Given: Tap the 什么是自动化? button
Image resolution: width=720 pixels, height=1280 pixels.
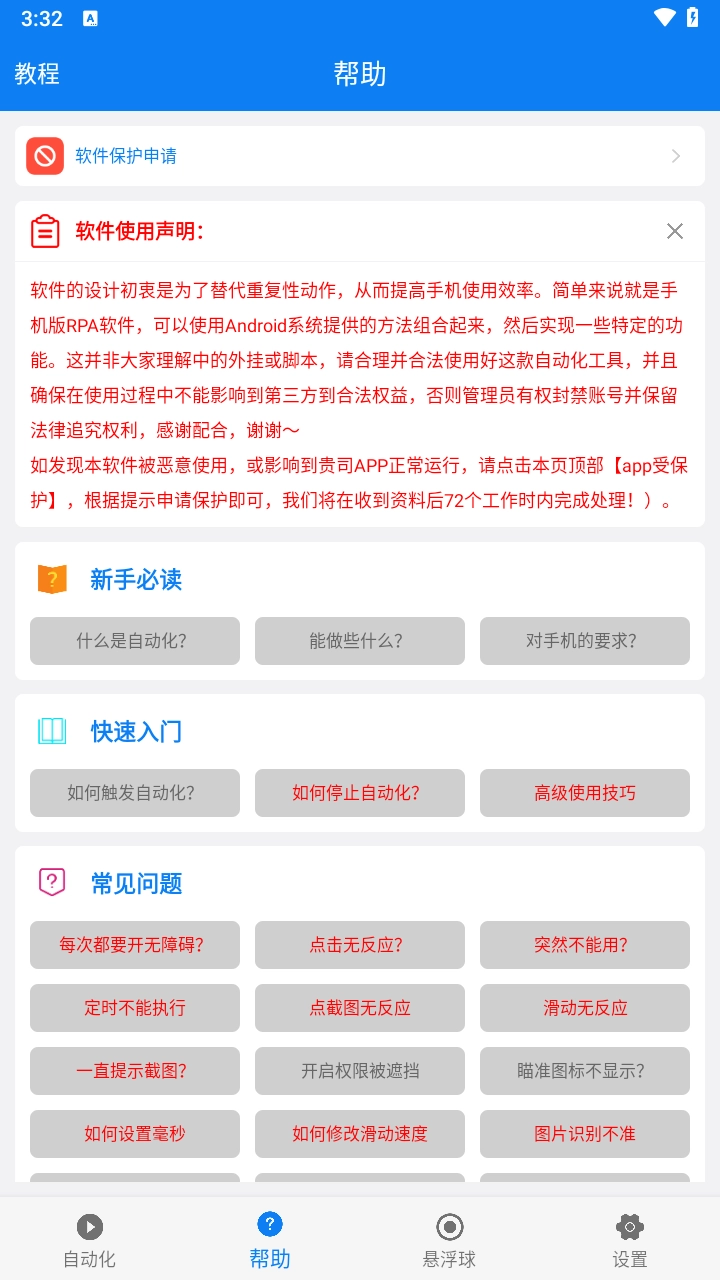Looking at the screenshot, I should [x=135, y=641].
